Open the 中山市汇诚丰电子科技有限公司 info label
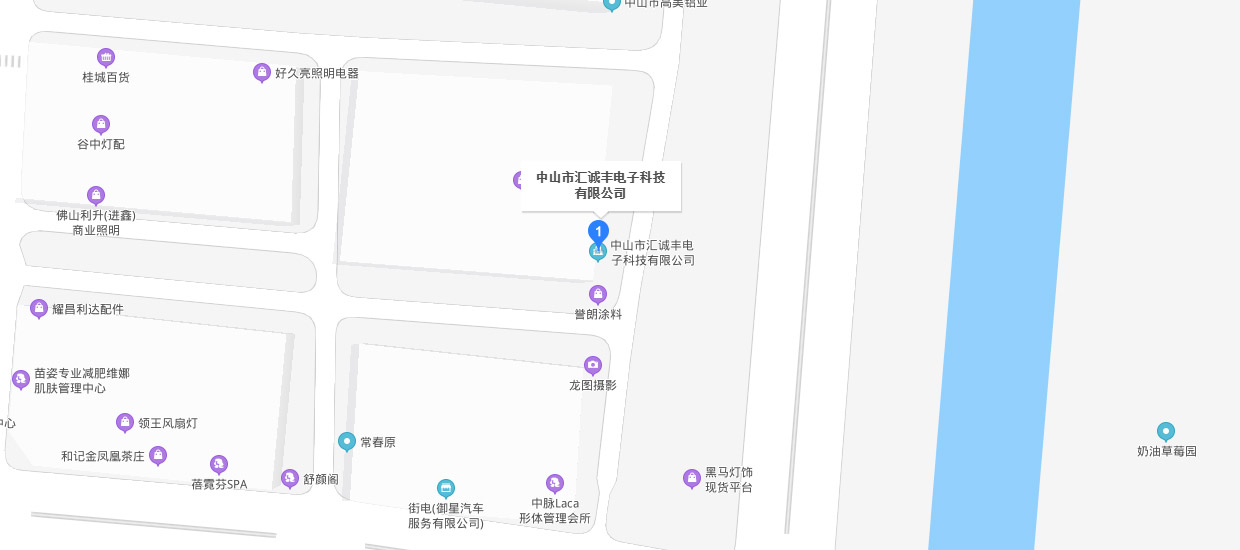This screenshot has height=550, width=1240. (x=601, y=186)
